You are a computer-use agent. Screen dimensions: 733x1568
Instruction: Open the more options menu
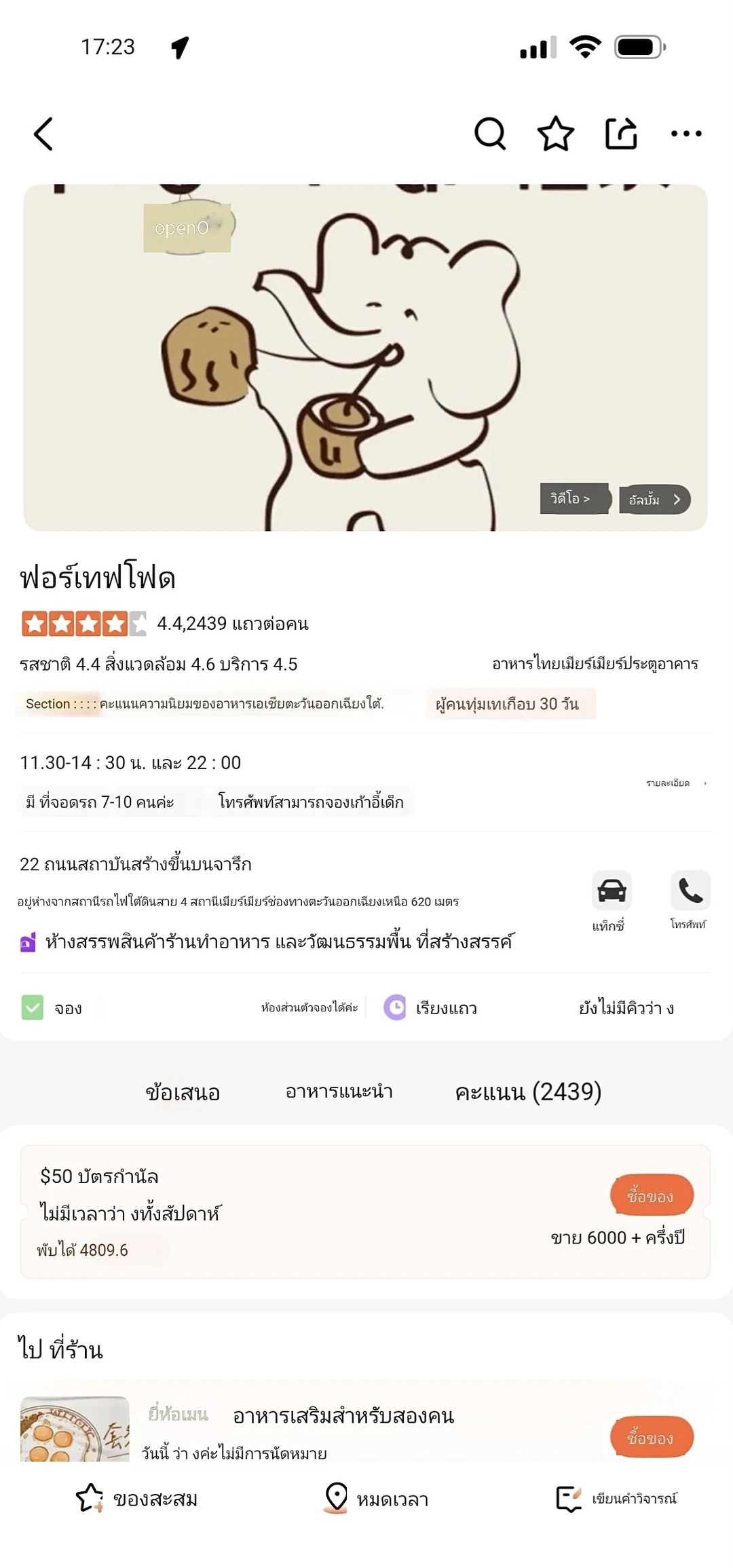pos(686,133)
